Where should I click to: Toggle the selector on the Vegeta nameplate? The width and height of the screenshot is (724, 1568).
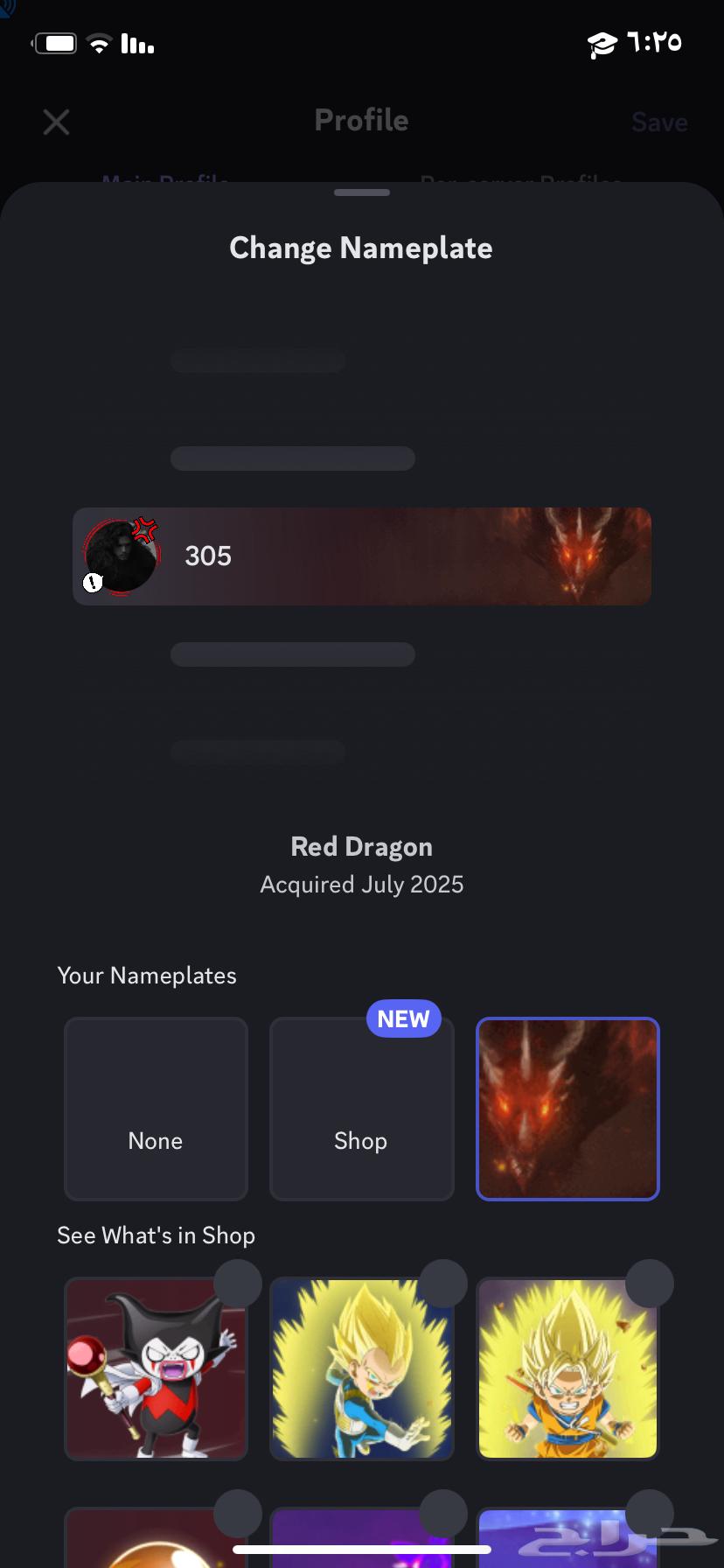(x=444, y=1282)
